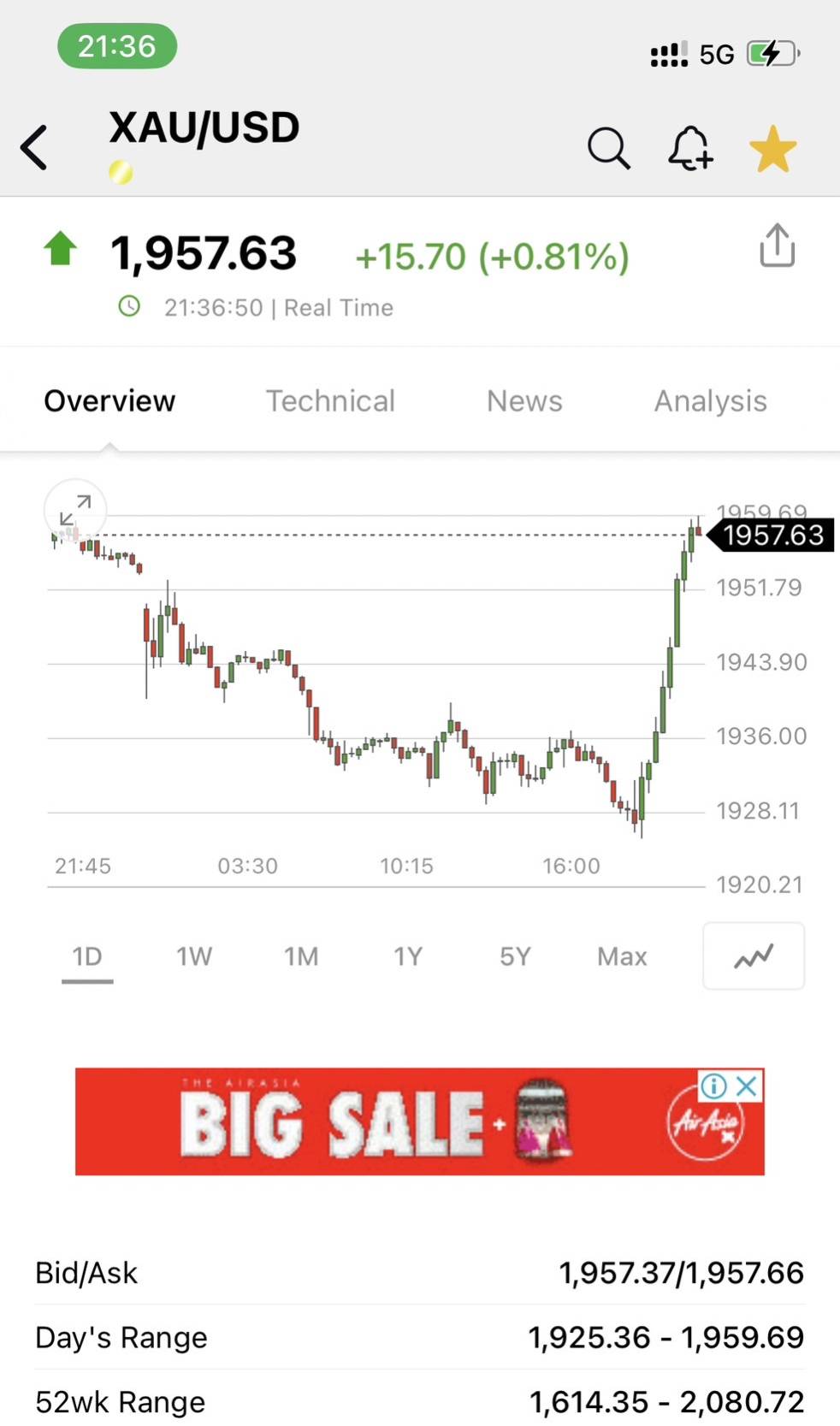This screenshot has height=1426, width=840.
Task: Change the chart type button
Action: click(x=753, y=956)
